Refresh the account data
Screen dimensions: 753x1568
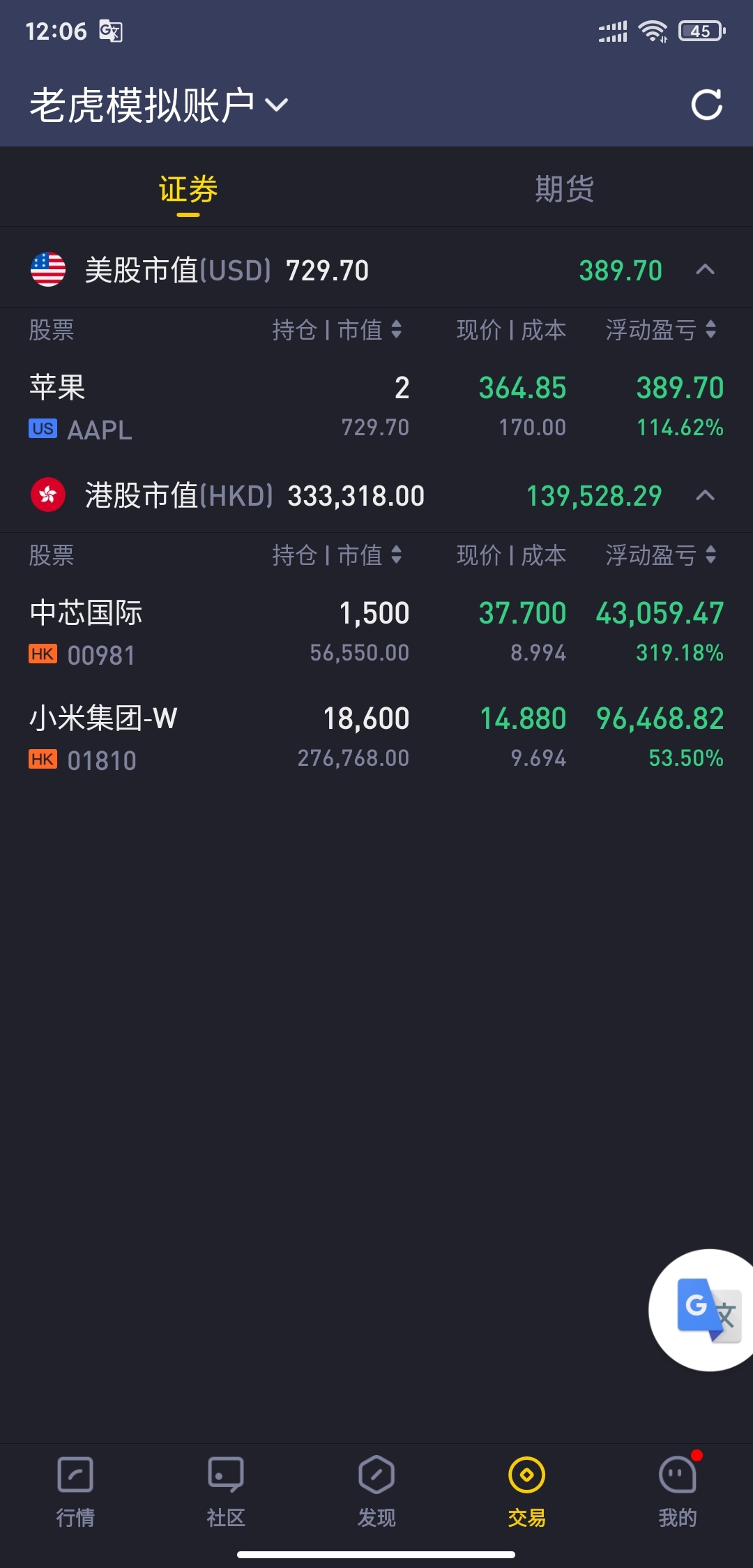(x=706, y=105)
